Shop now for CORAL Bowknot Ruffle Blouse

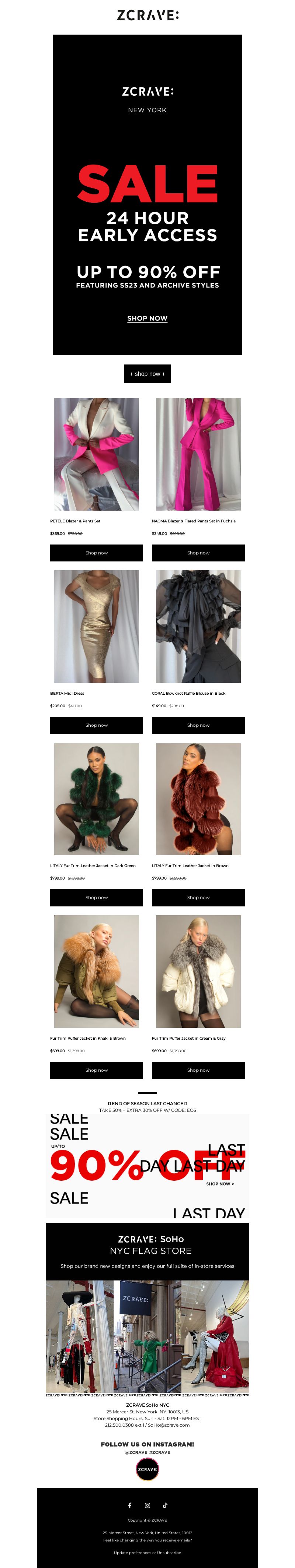pos(198,725)
